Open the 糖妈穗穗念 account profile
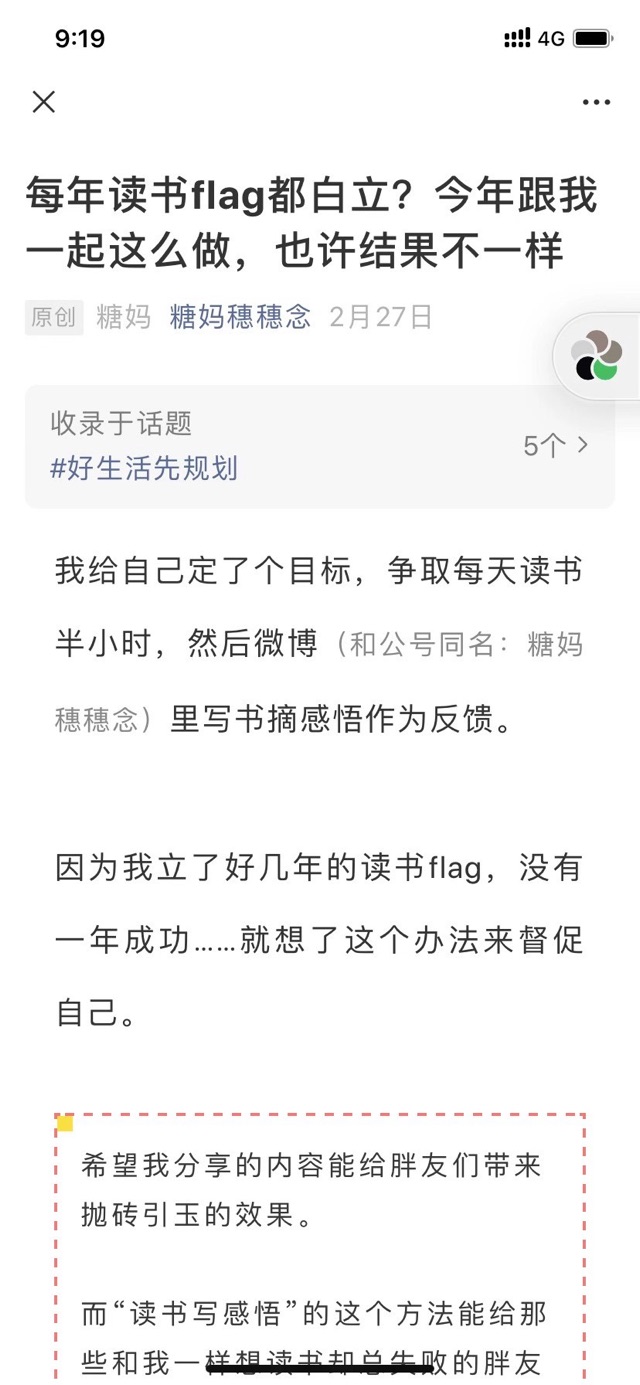640x1385 pixels. (x=240, y=317)
